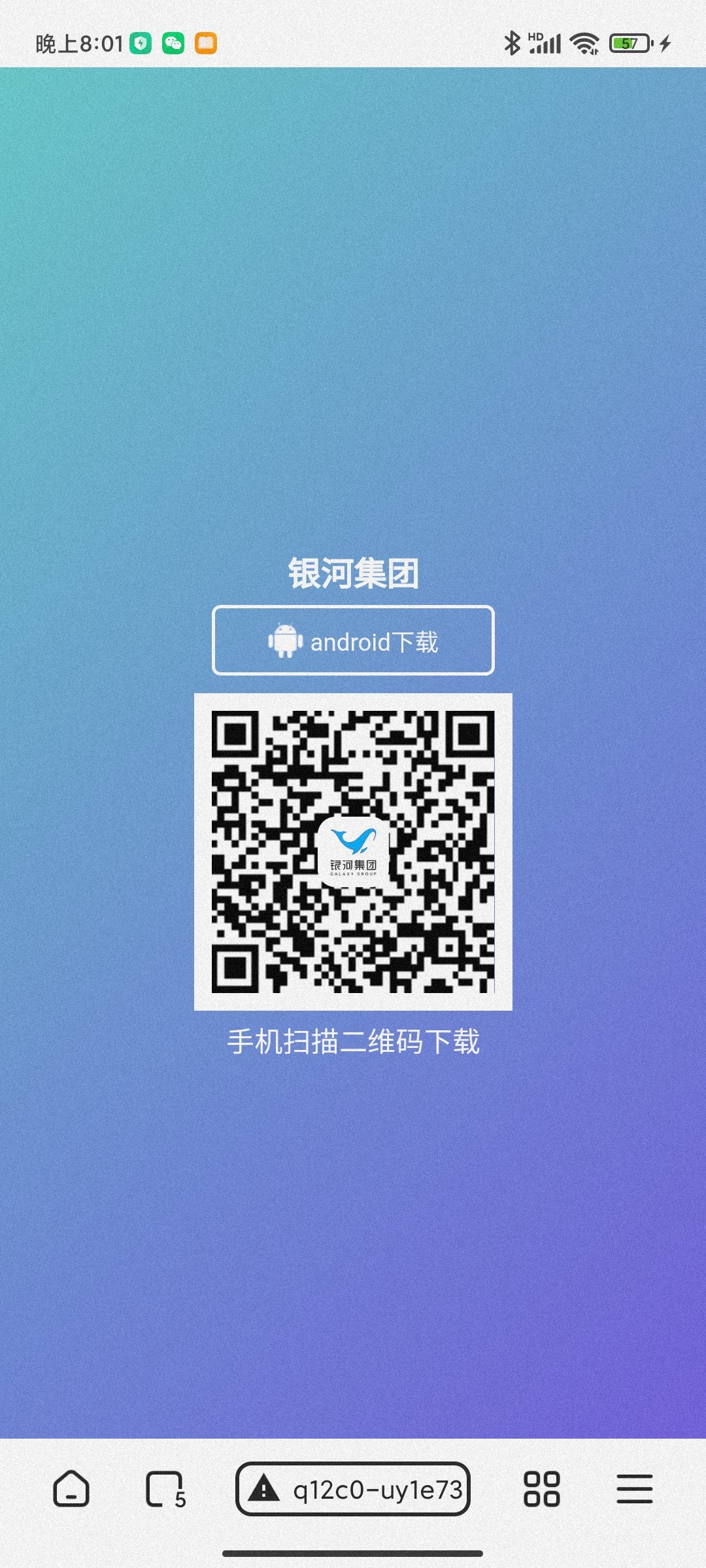Open the four-squares tools grid
The height and width of the screenshot is (1568, 706).
541,1489
